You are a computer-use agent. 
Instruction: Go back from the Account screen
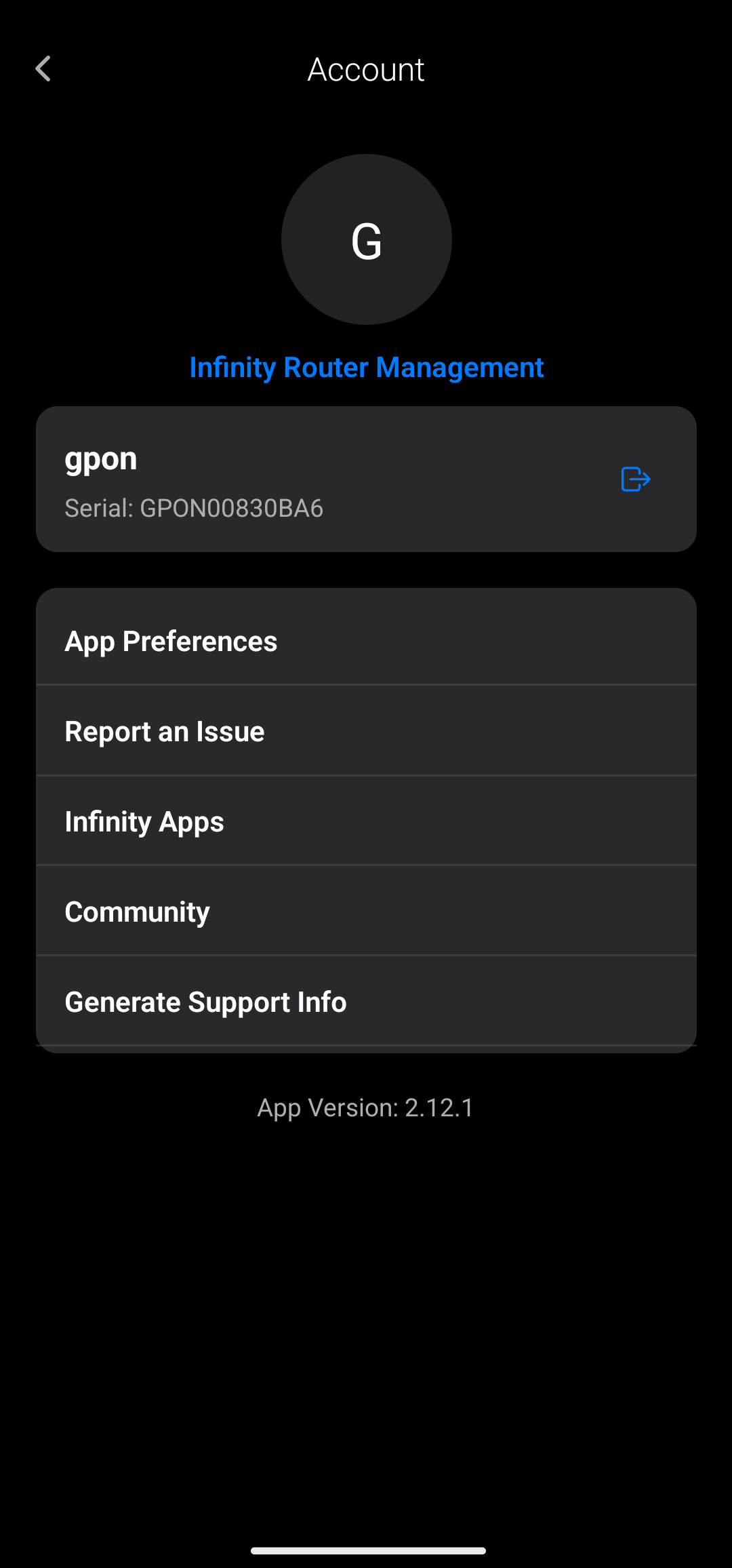(43, 69)
